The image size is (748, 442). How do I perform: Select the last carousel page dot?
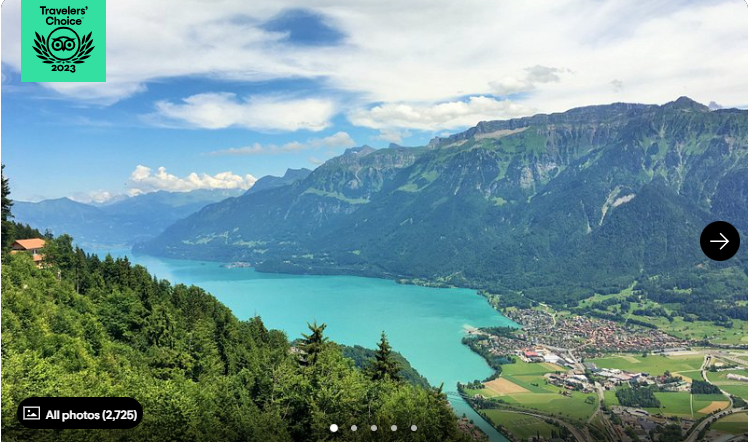coord(414,428)
